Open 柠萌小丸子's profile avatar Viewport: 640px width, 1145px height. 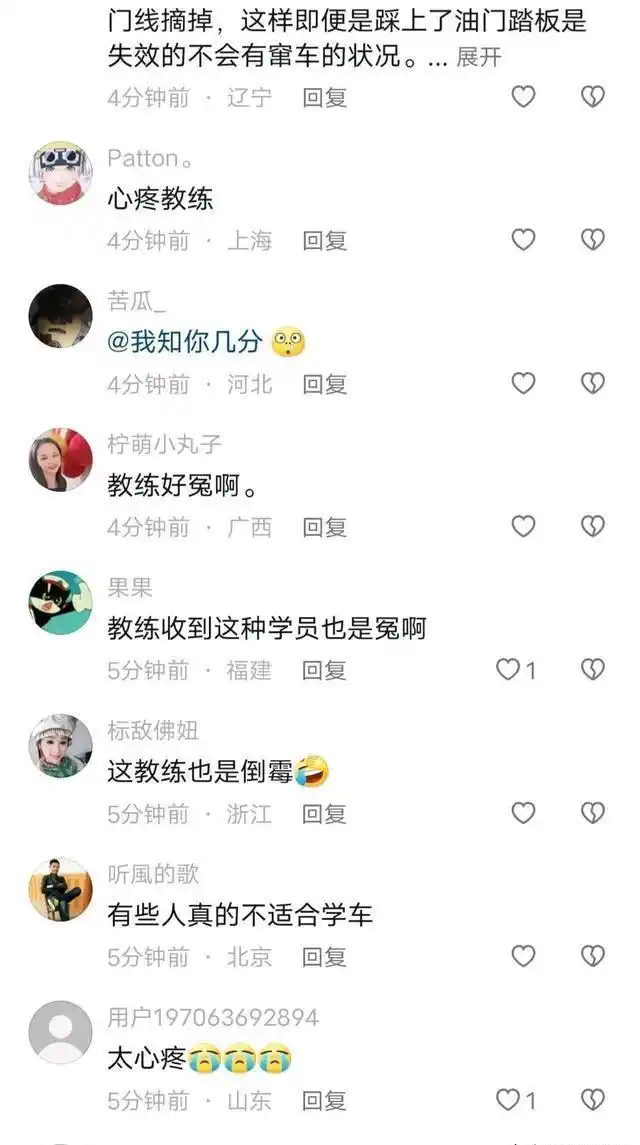pyautogui.click(x=60, y=460)
